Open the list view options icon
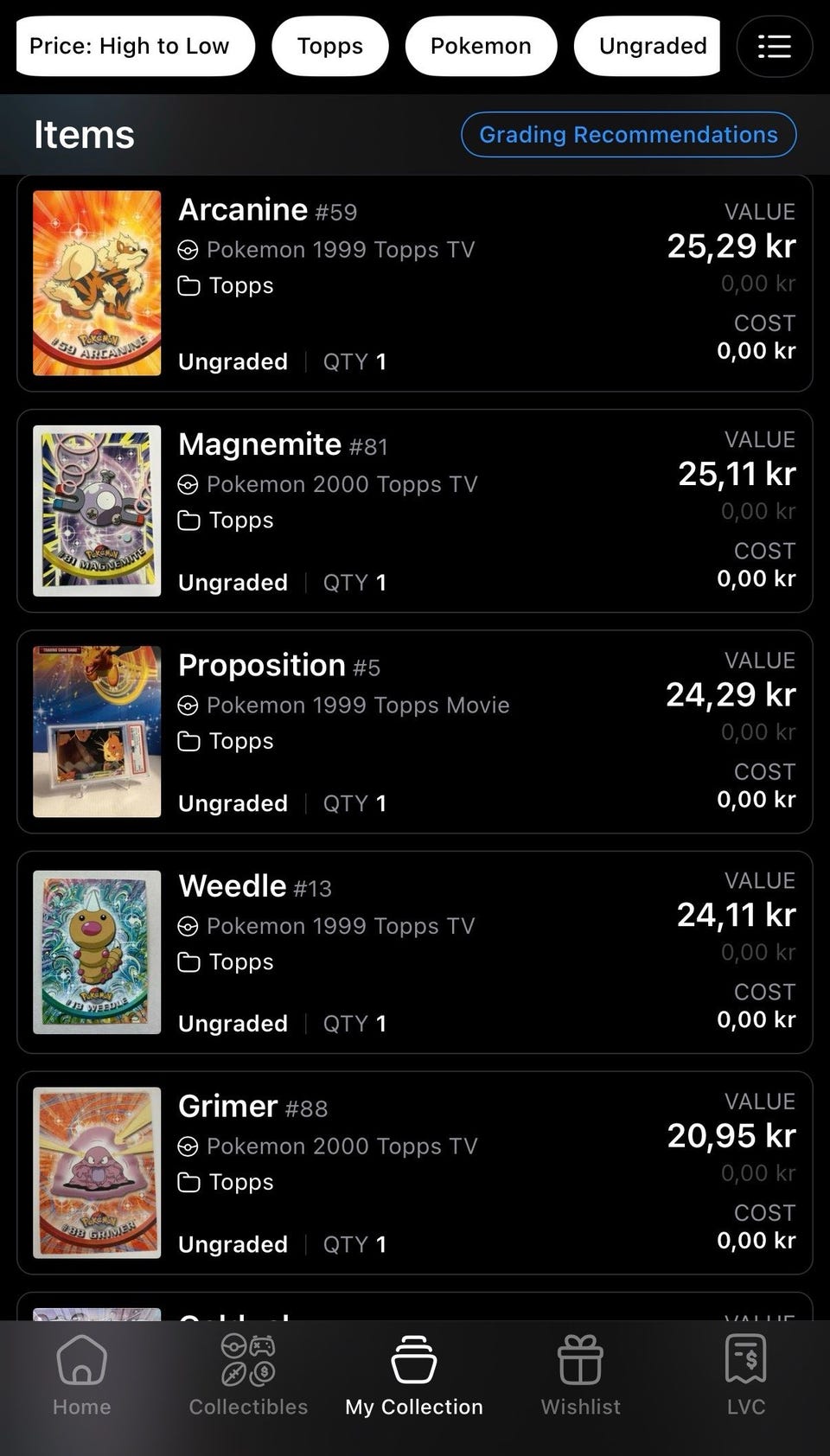The width and height of the screenshot is (830, 1456). pyautogui.click(x=774, y=46)
